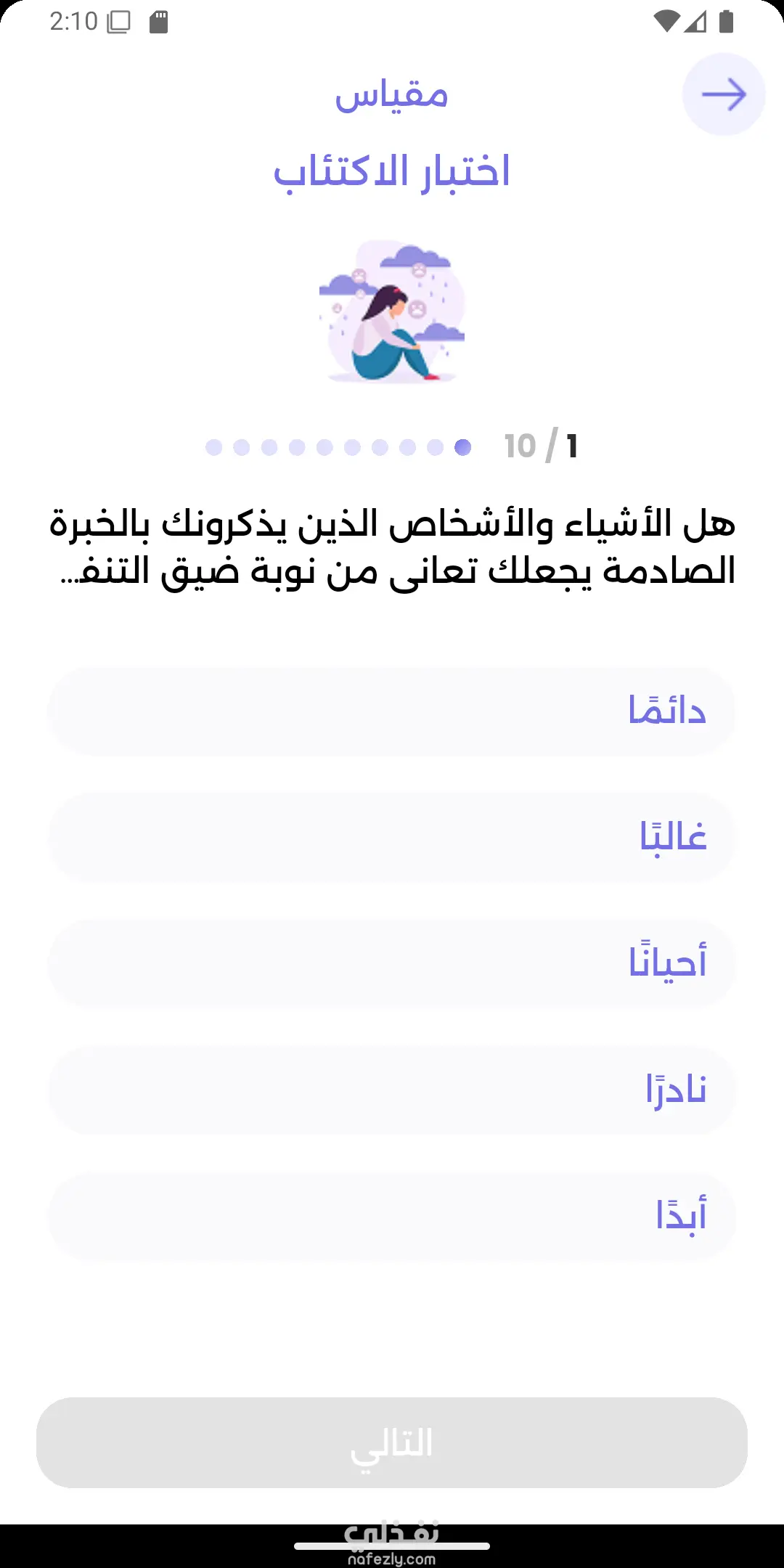This screenshot has height=1568, width=784.
Task: Select the نادرًا answer option
Action: [392, 1090]
